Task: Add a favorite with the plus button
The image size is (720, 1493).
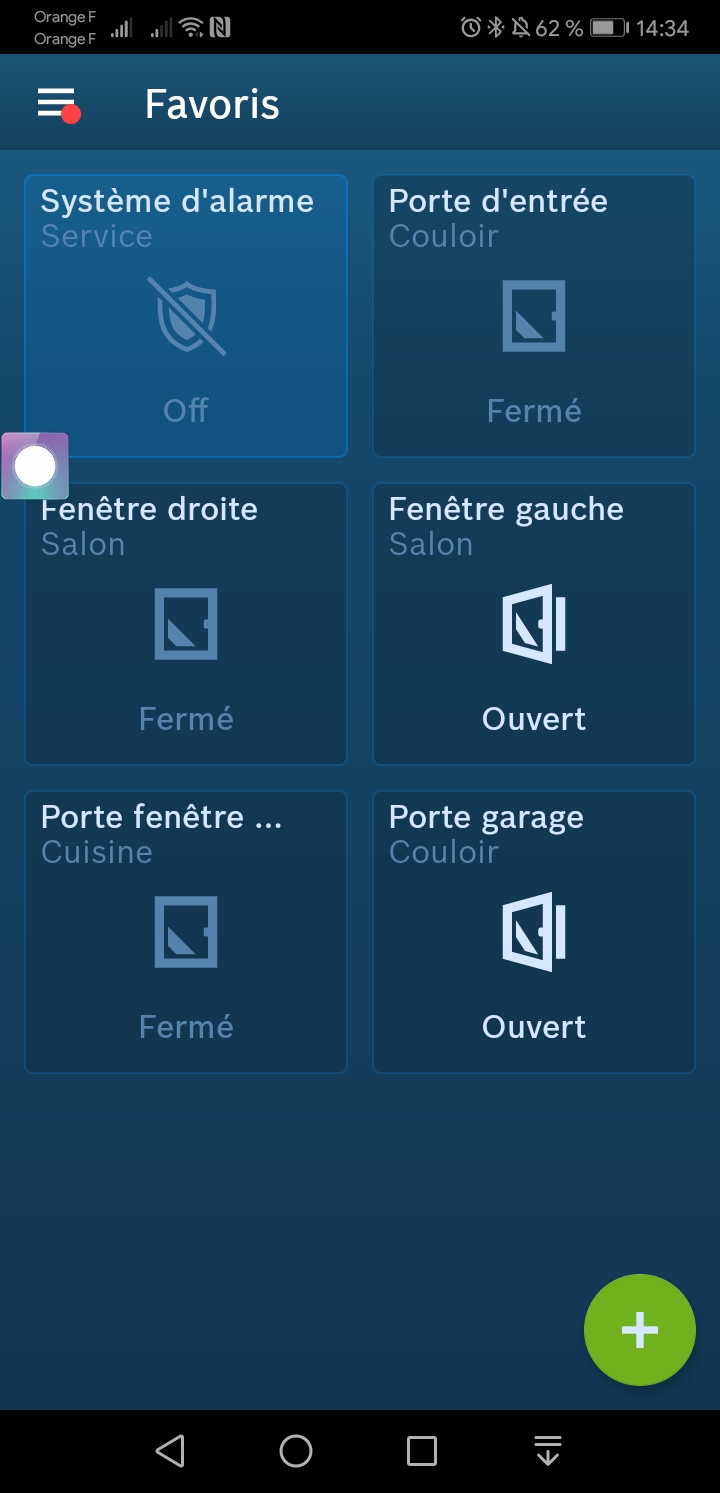Action: (x=640, y=1330)
